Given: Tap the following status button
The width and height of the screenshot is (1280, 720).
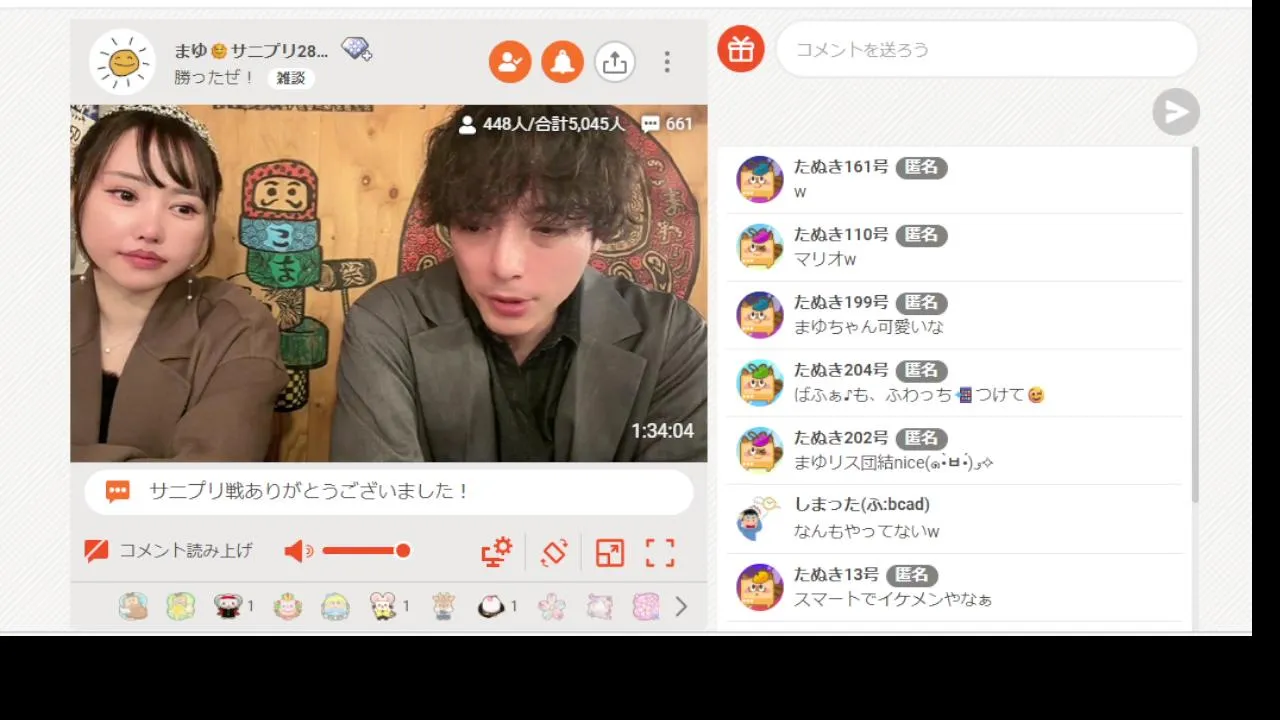Looking at the screenshot, I should 510,62.
